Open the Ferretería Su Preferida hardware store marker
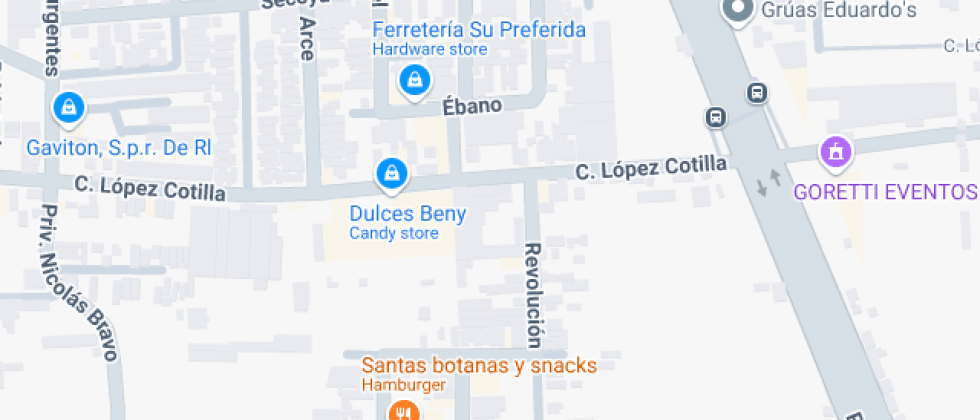Image resolution: width=980 pixels, height=420 pixels. tap(414, 79)
